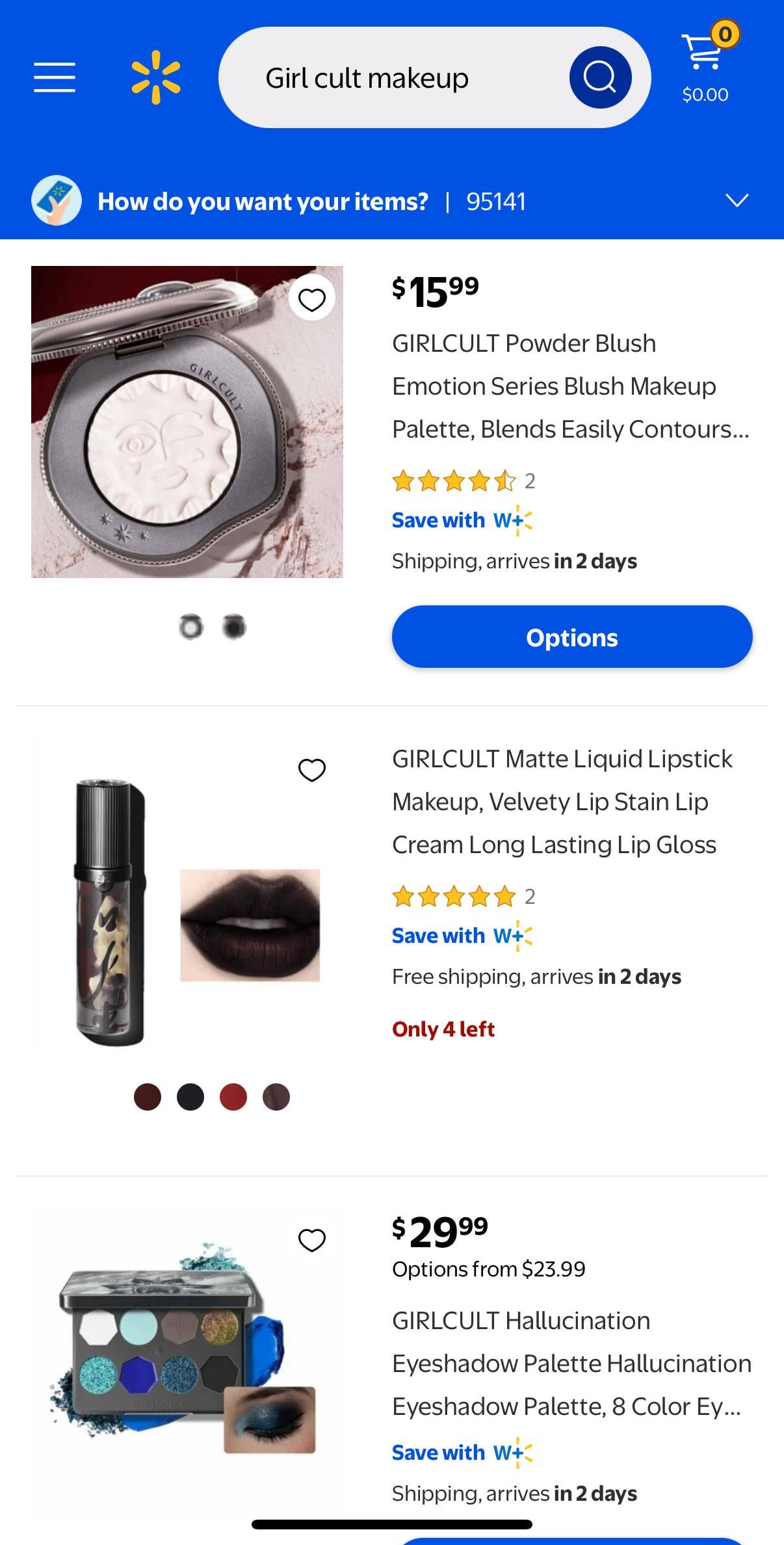The height and width of the screenshot is (1545, 784).
Task: Open GIRLCULT Matte Liquid Lipstick title
Action: click(x=562, y=802)
